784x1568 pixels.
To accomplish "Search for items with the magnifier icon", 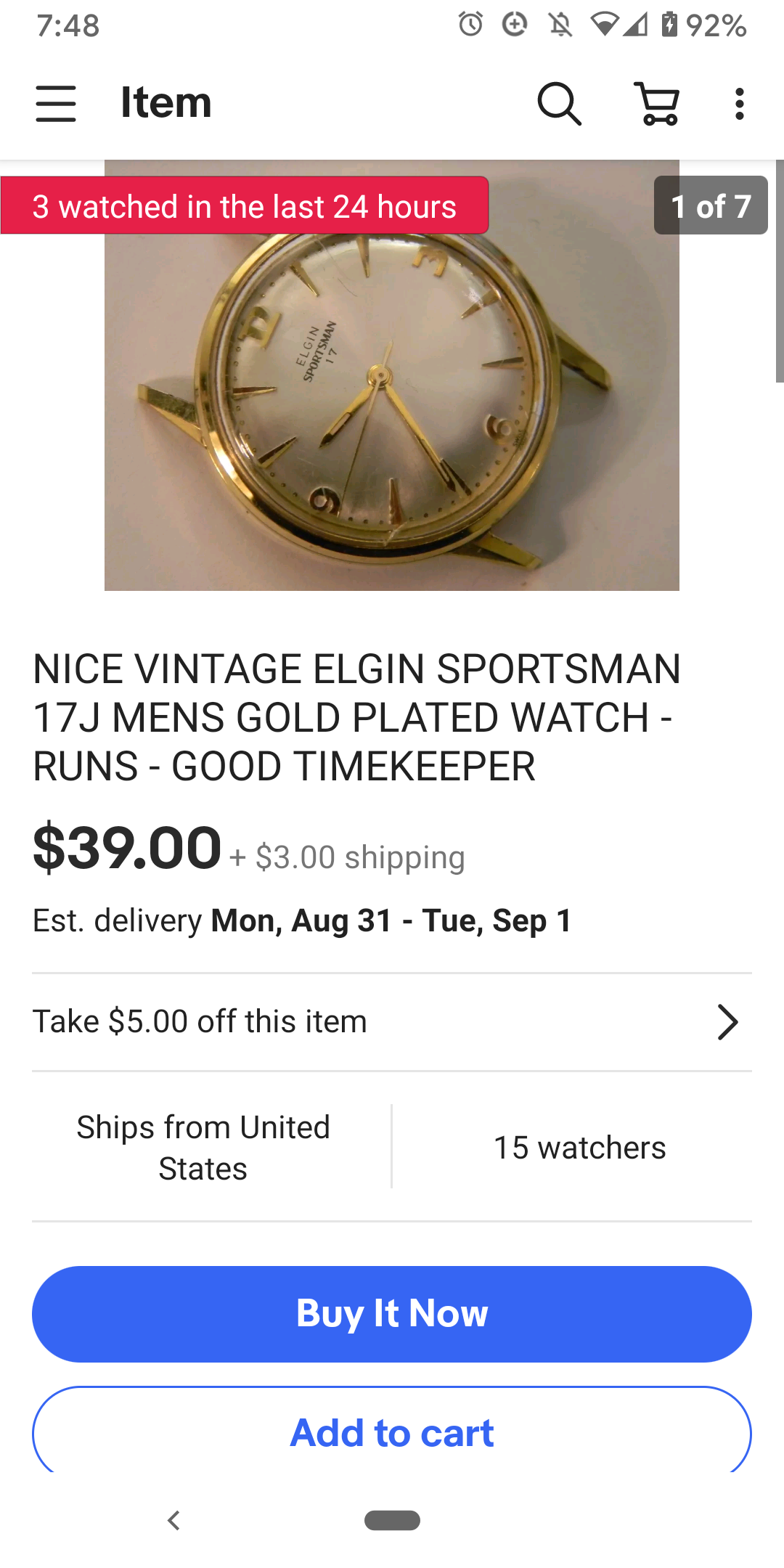I will [x=559, y=104].
